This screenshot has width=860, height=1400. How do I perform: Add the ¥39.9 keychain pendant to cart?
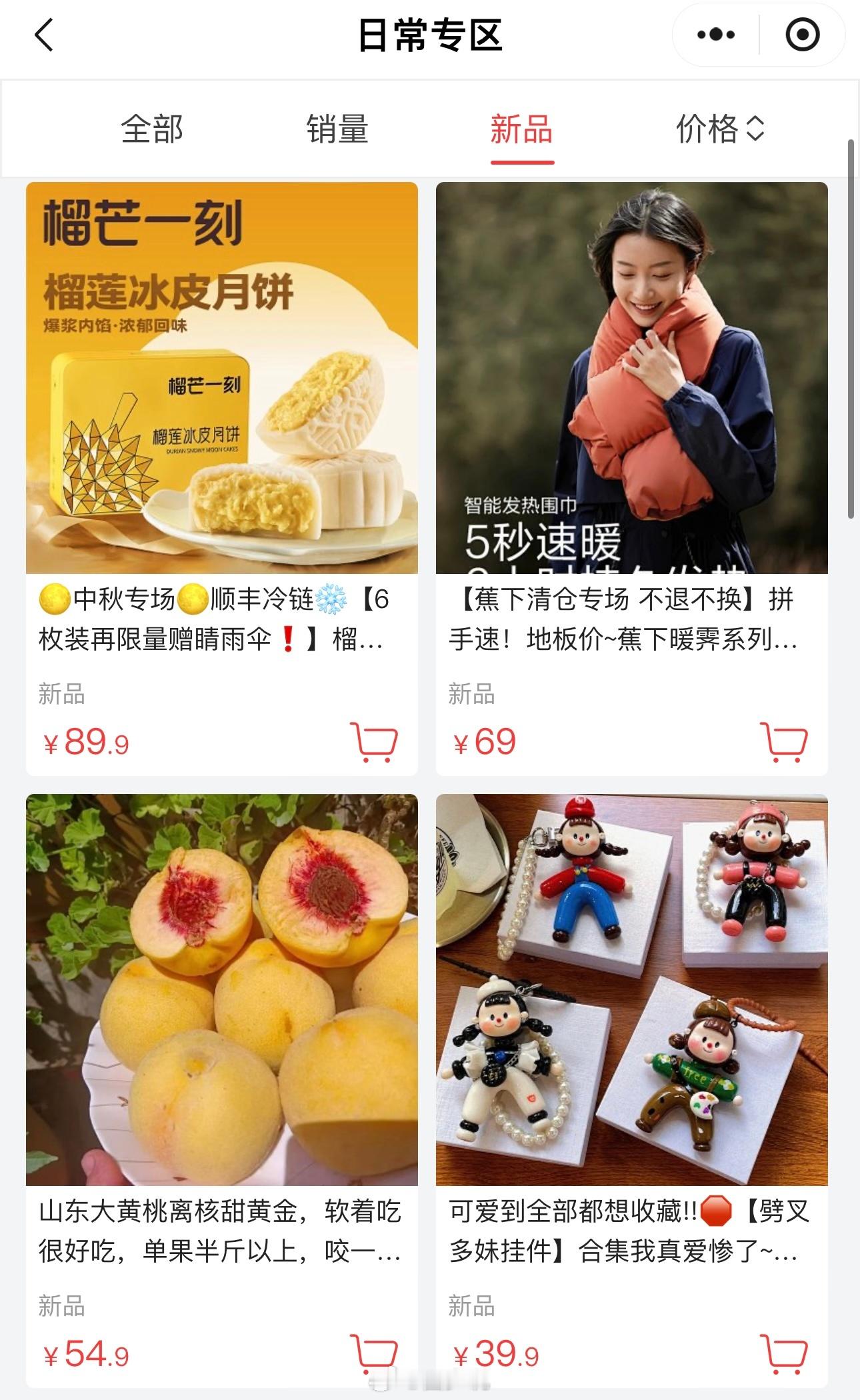click(x=784, y=1354)
